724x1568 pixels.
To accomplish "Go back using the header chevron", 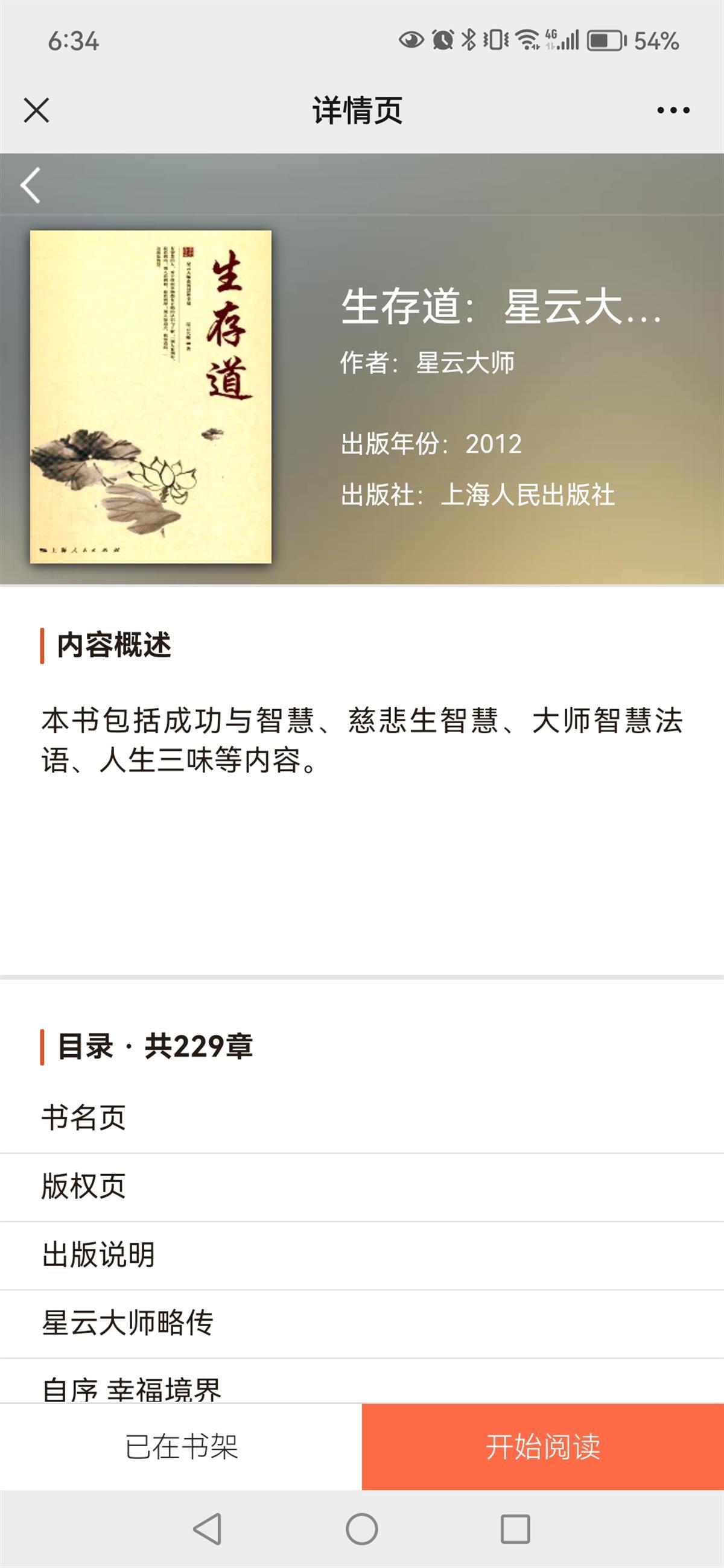I will click(x=30, y=185).
